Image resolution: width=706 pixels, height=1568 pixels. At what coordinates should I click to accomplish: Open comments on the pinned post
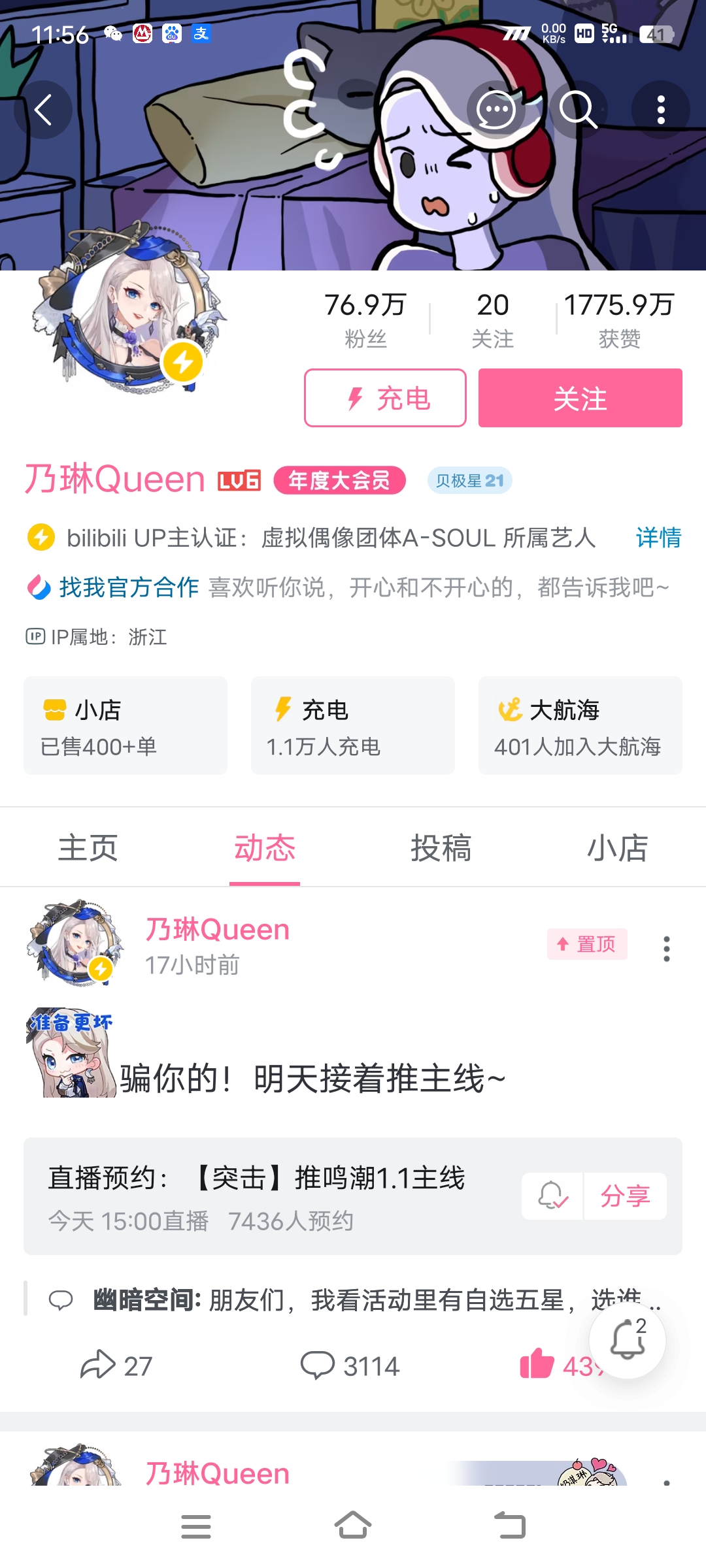pyautogui.click(x=349, y=1365)
